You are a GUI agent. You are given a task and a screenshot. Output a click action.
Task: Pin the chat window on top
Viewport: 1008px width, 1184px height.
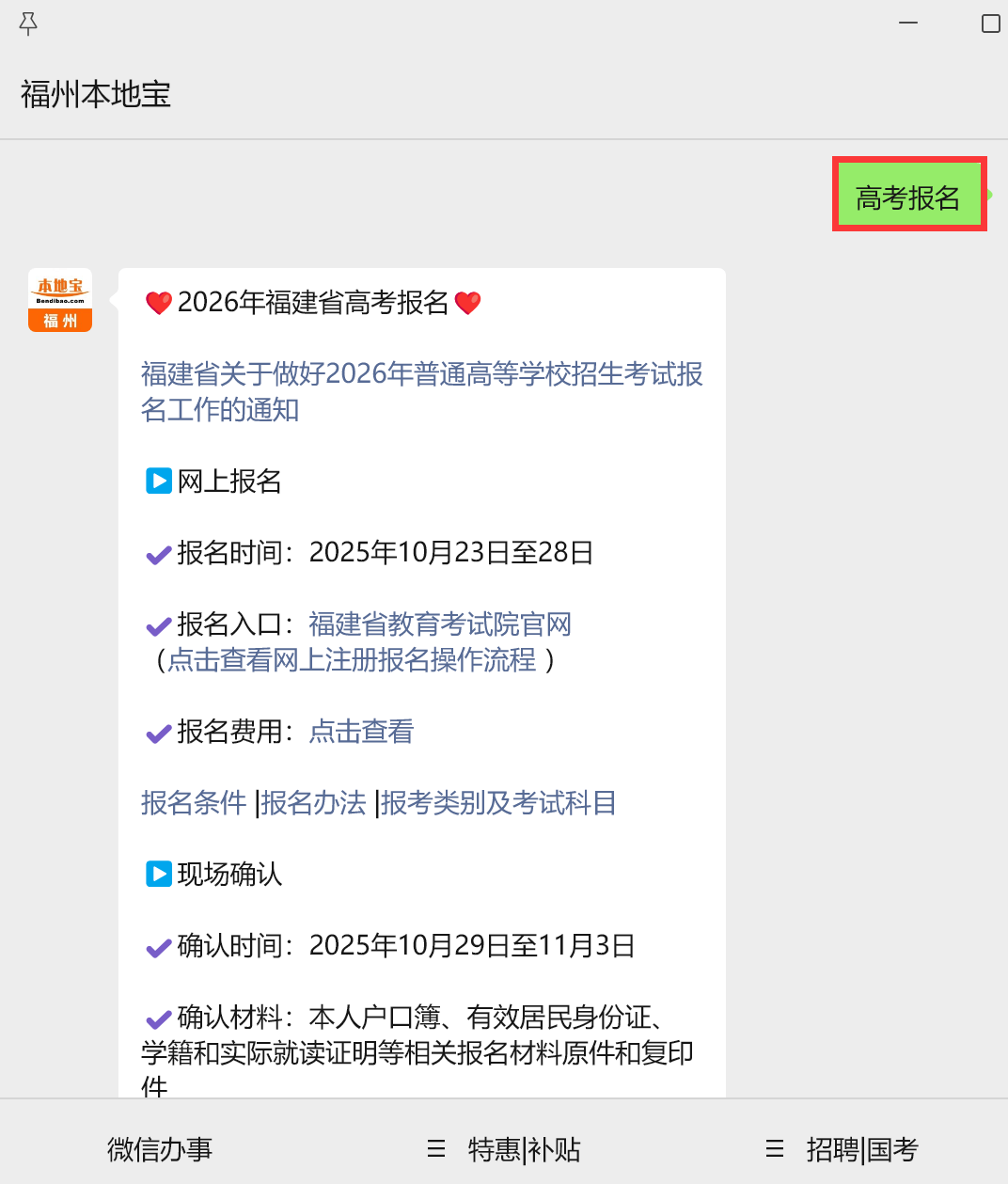coord(28,24)
